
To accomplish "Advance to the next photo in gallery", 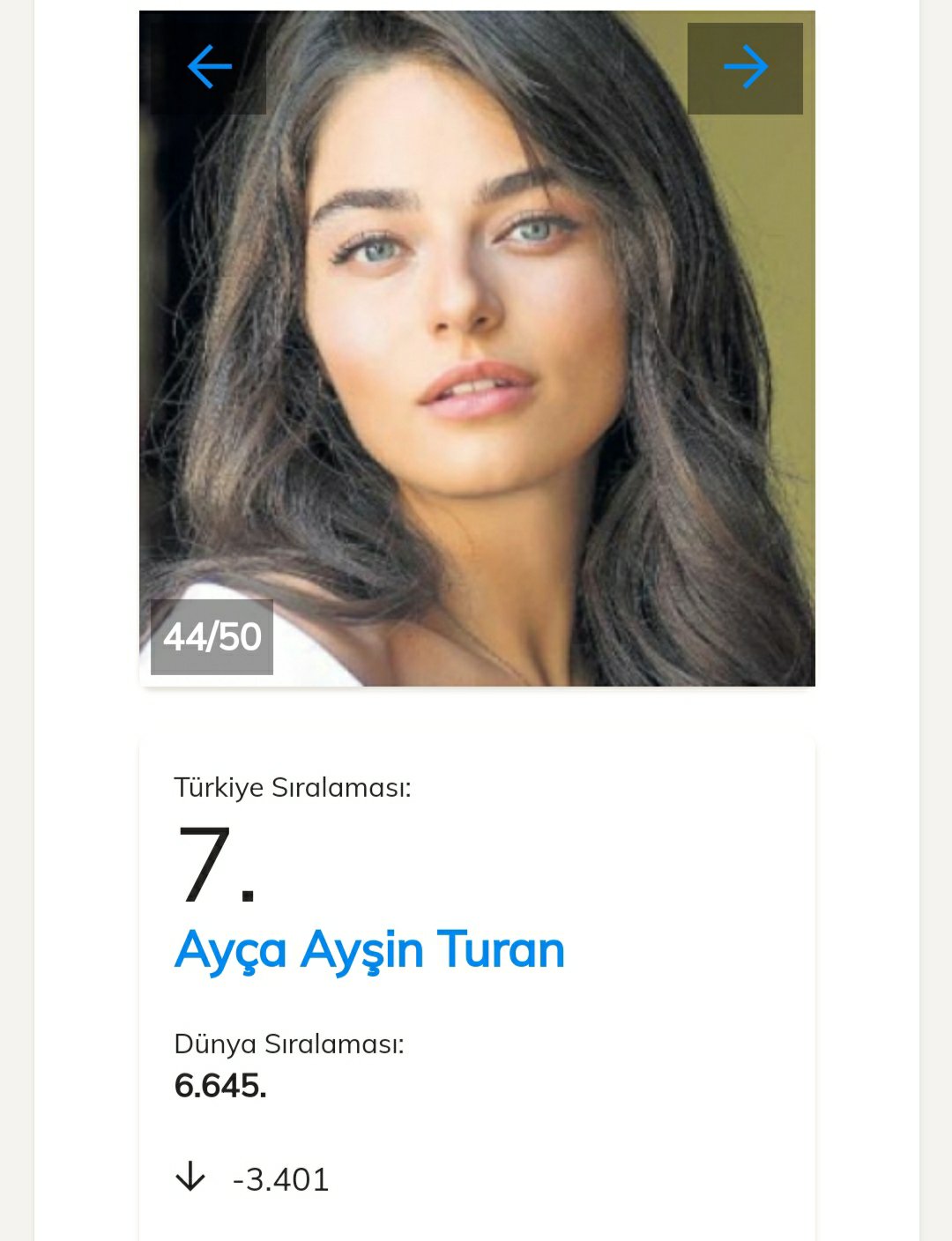I will [x=745, y=68].
